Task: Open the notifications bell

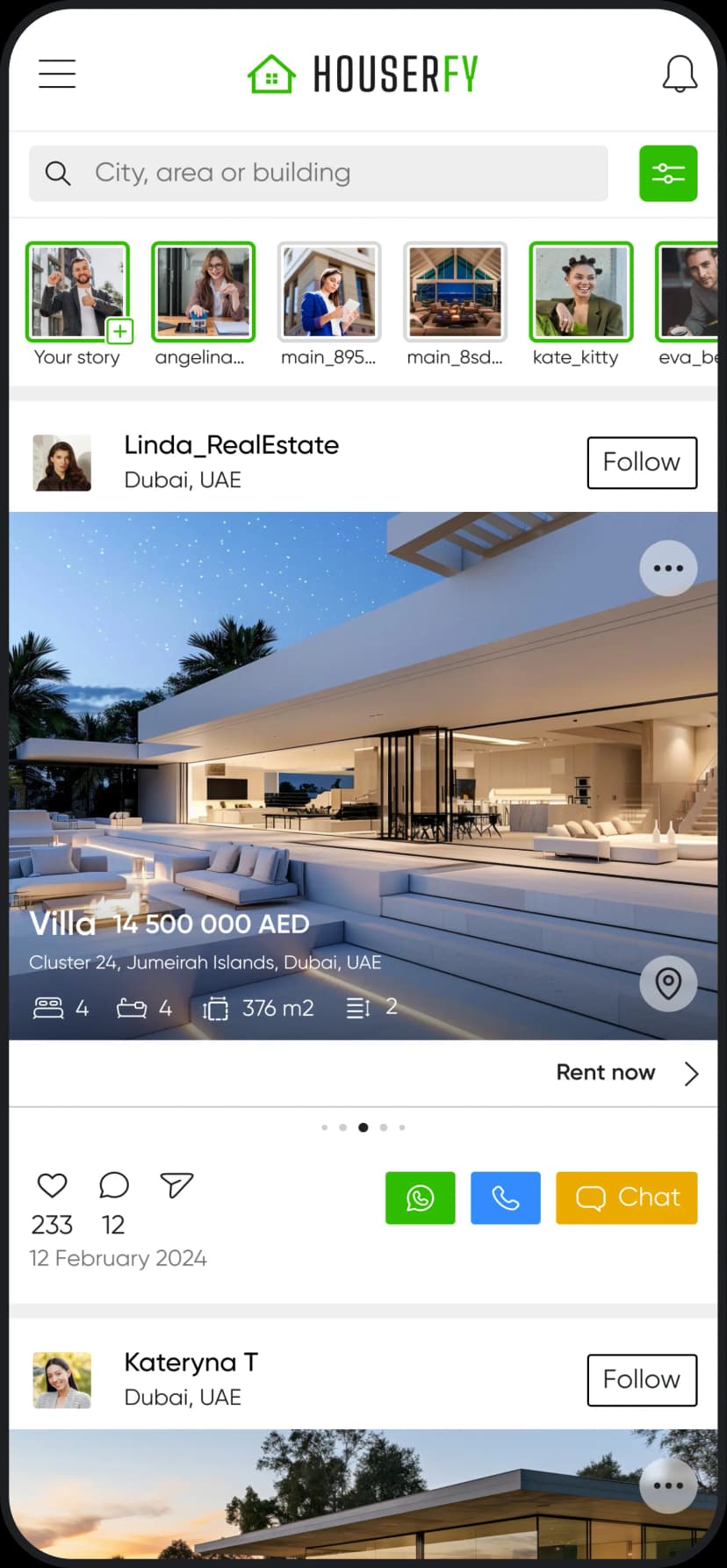Action: coord(679,74)
